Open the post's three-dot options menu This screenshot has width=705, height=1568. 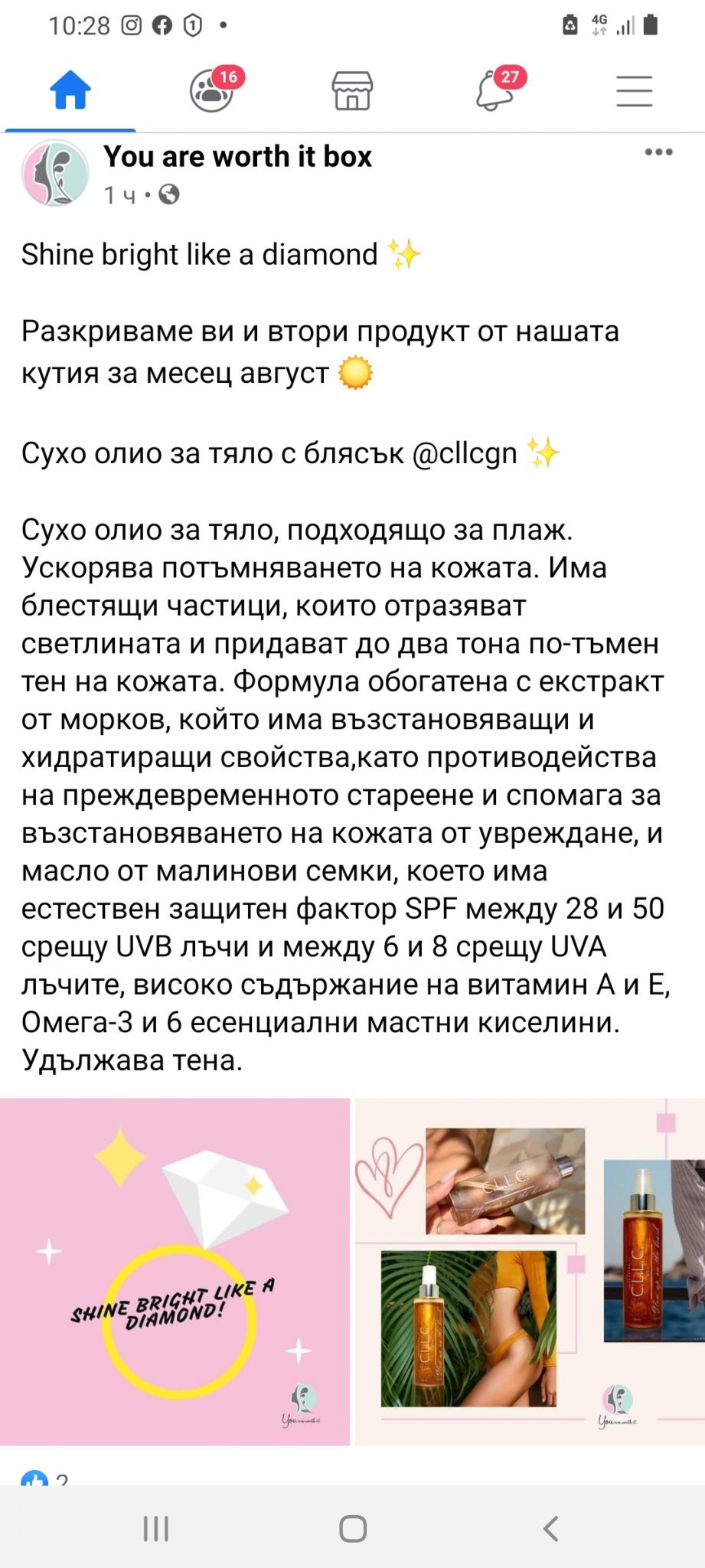[x=658, y=152]
